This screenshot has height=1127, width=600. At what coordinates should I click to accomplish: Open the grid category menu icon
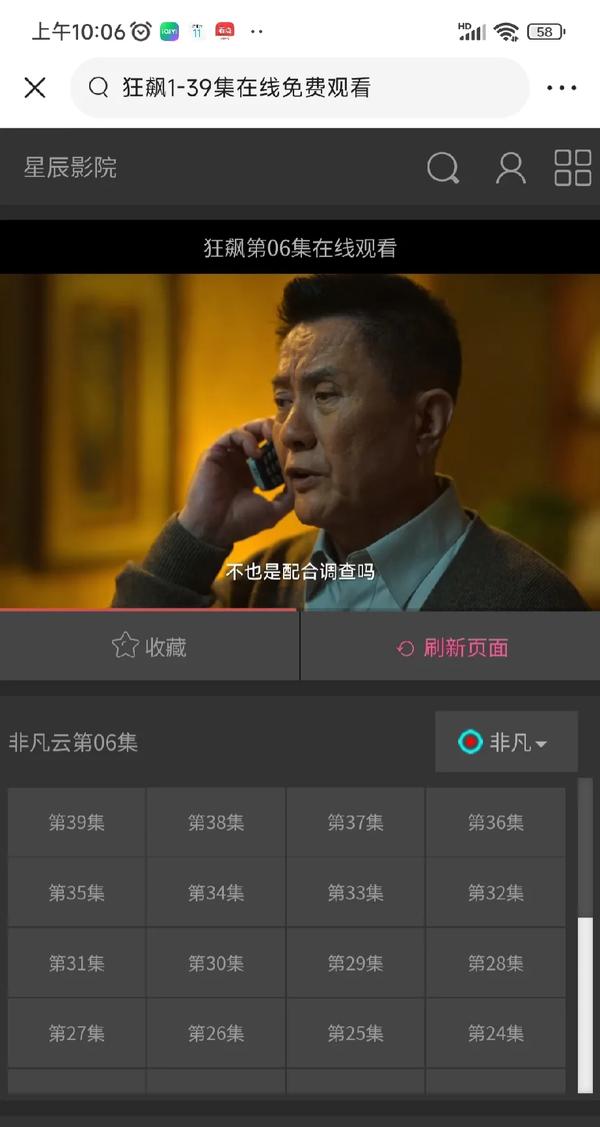[573, 168]
